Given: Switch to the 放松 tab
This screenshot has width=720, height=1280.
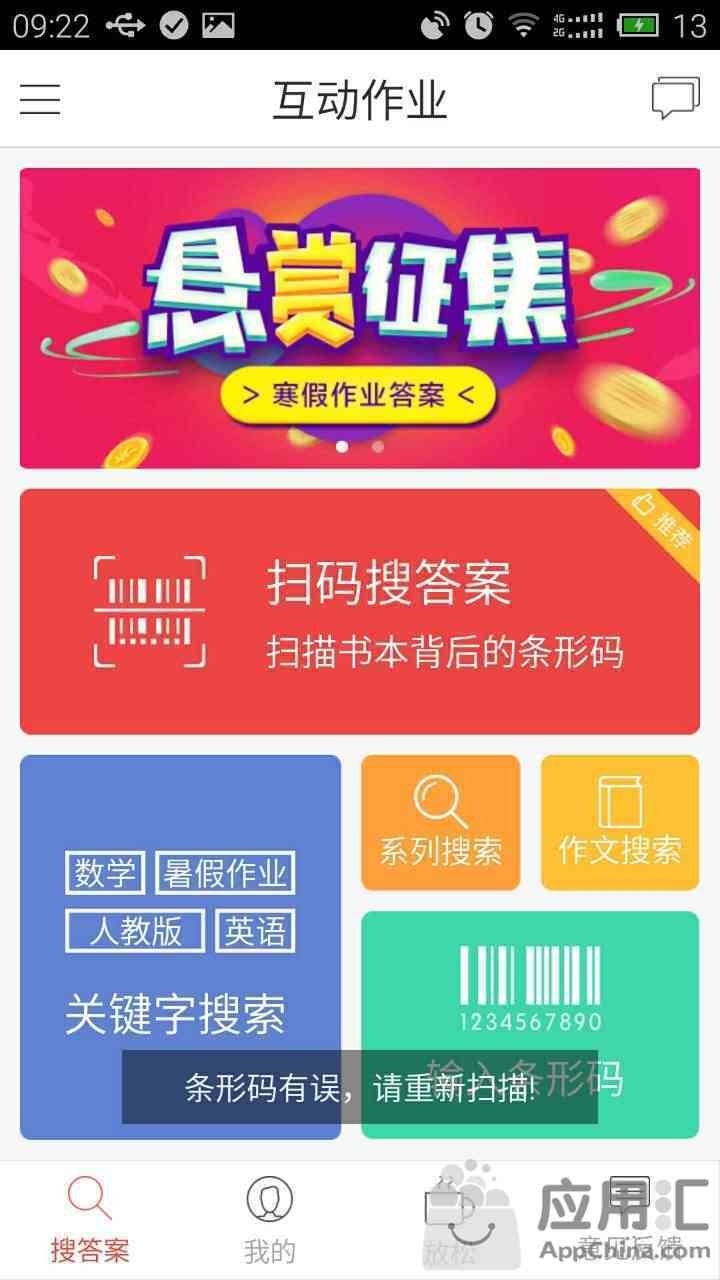Looking at the screenshot, I should [x=450, y=1220].
